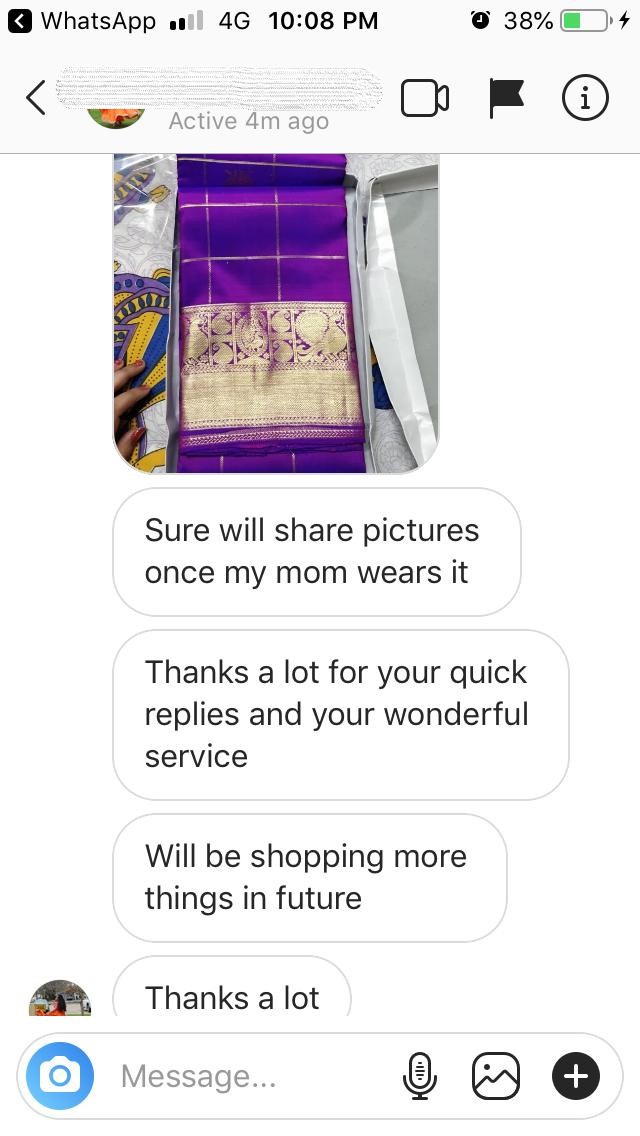The width and height of the screenshot is (640, 1136).
Task: Open conversation info details
Action: [585, 98]
